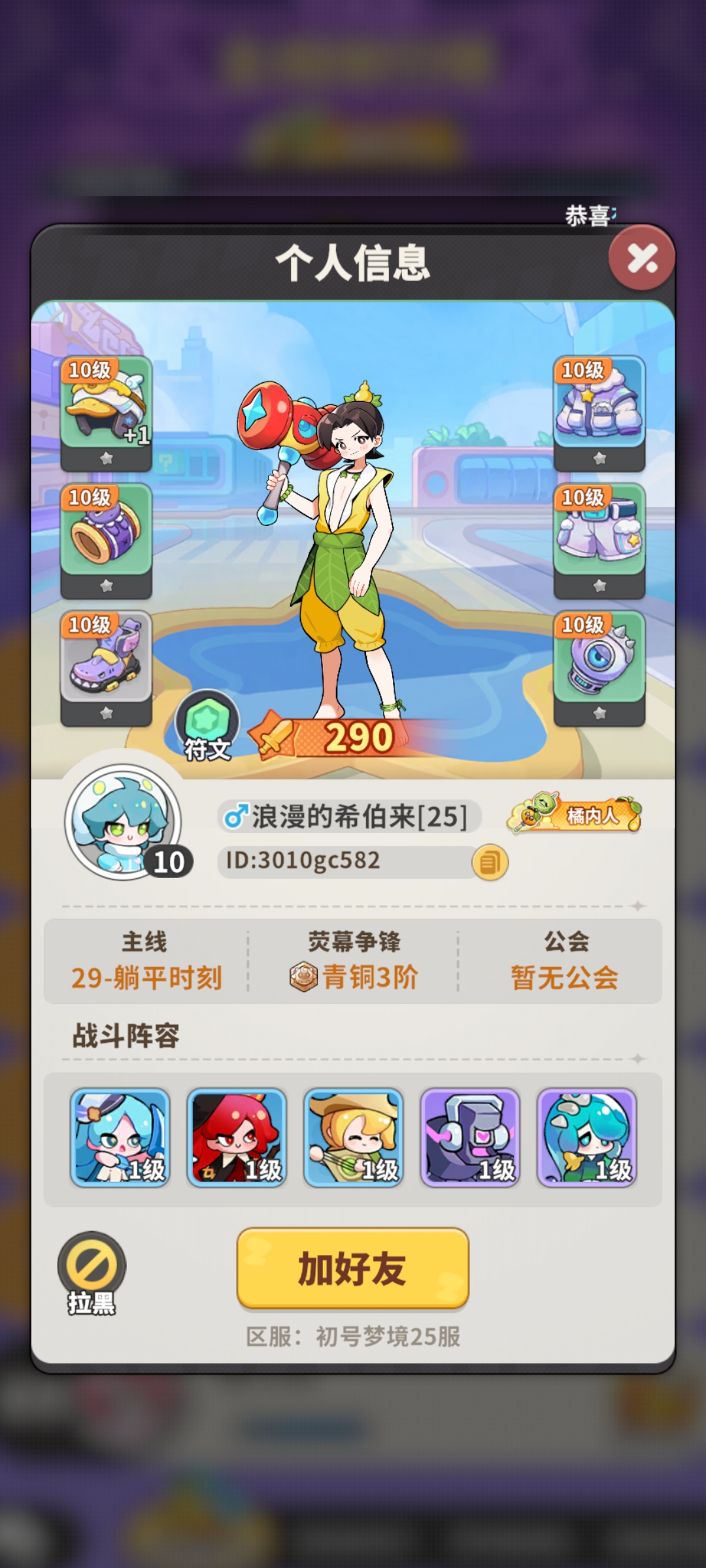The image size is (706, 1568).
Task: Open the blue-haired hat girl lineup hero
Action: pos(120,1137)
